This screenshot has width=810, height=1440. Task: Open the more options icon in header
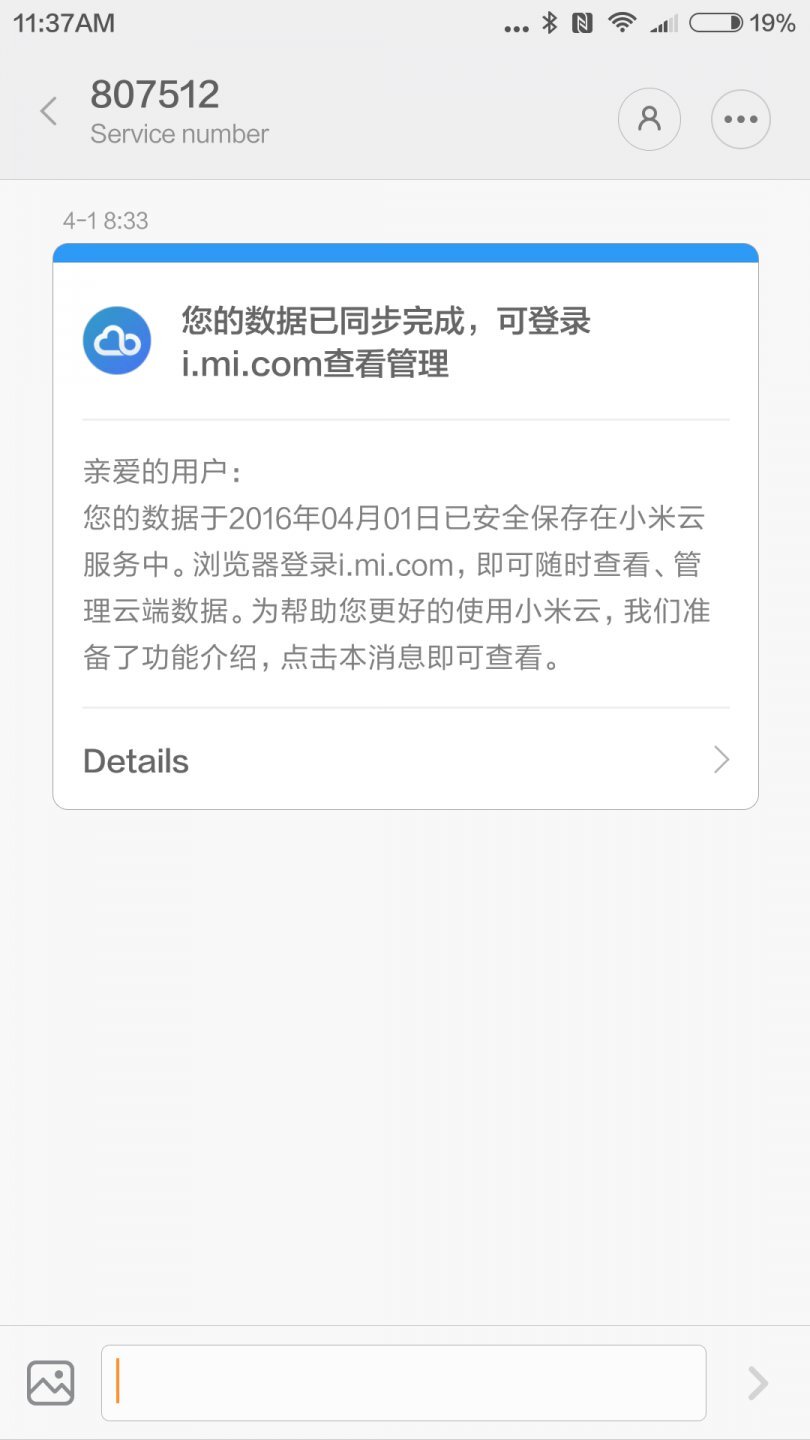click(x=741, y=118)
